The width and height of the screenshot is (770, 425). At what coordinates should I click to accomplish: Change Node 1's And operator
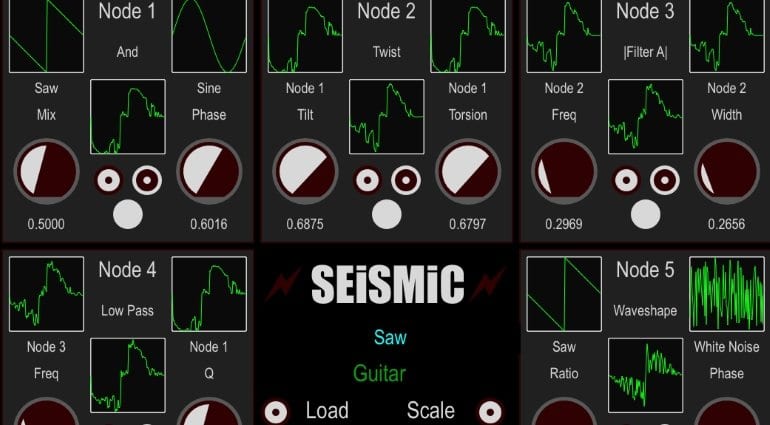pyautogui.click(x=127, y=51)
